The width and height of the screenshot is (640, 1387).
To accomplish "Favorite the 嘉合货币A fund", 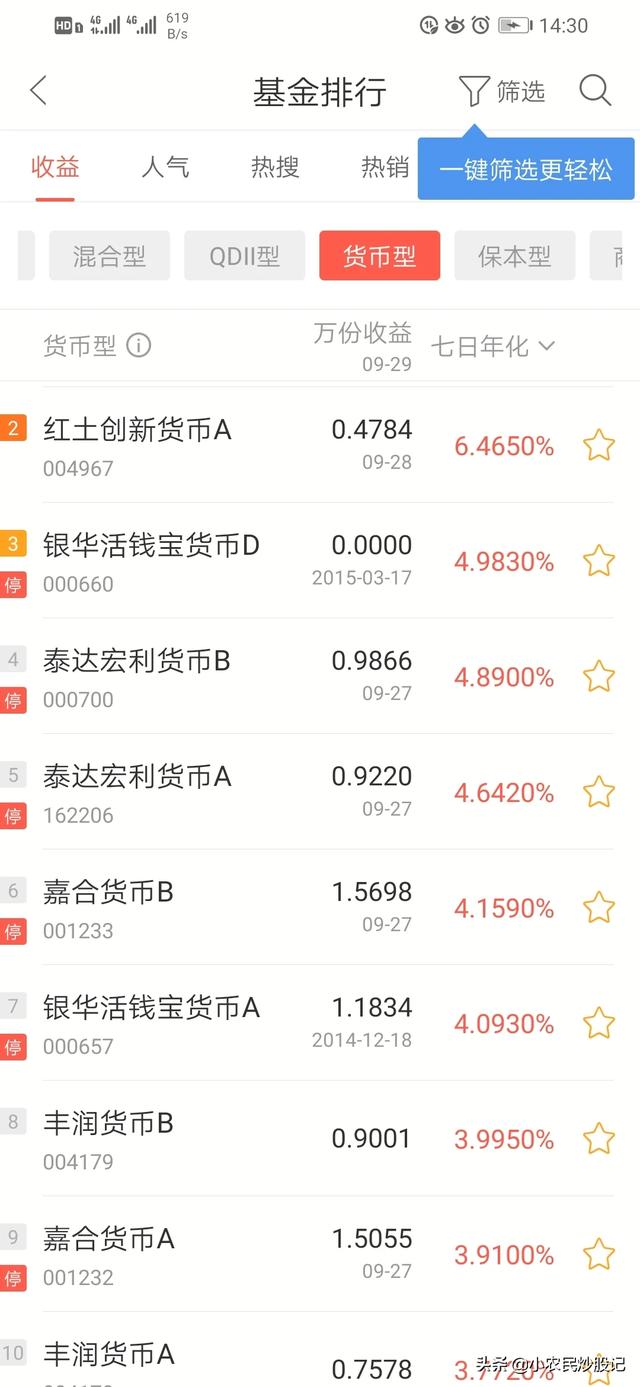I will [599, 1254].
